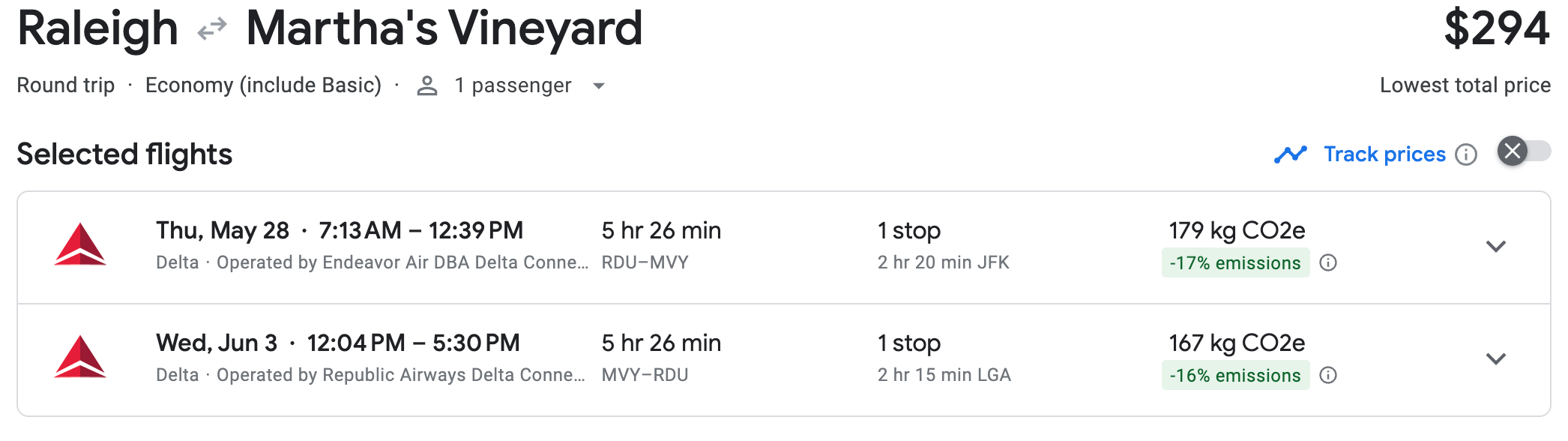Expand the Wed, Jun 3 flight details
The height and width of the screenshot is (441, 1568).
point(1495,359)
